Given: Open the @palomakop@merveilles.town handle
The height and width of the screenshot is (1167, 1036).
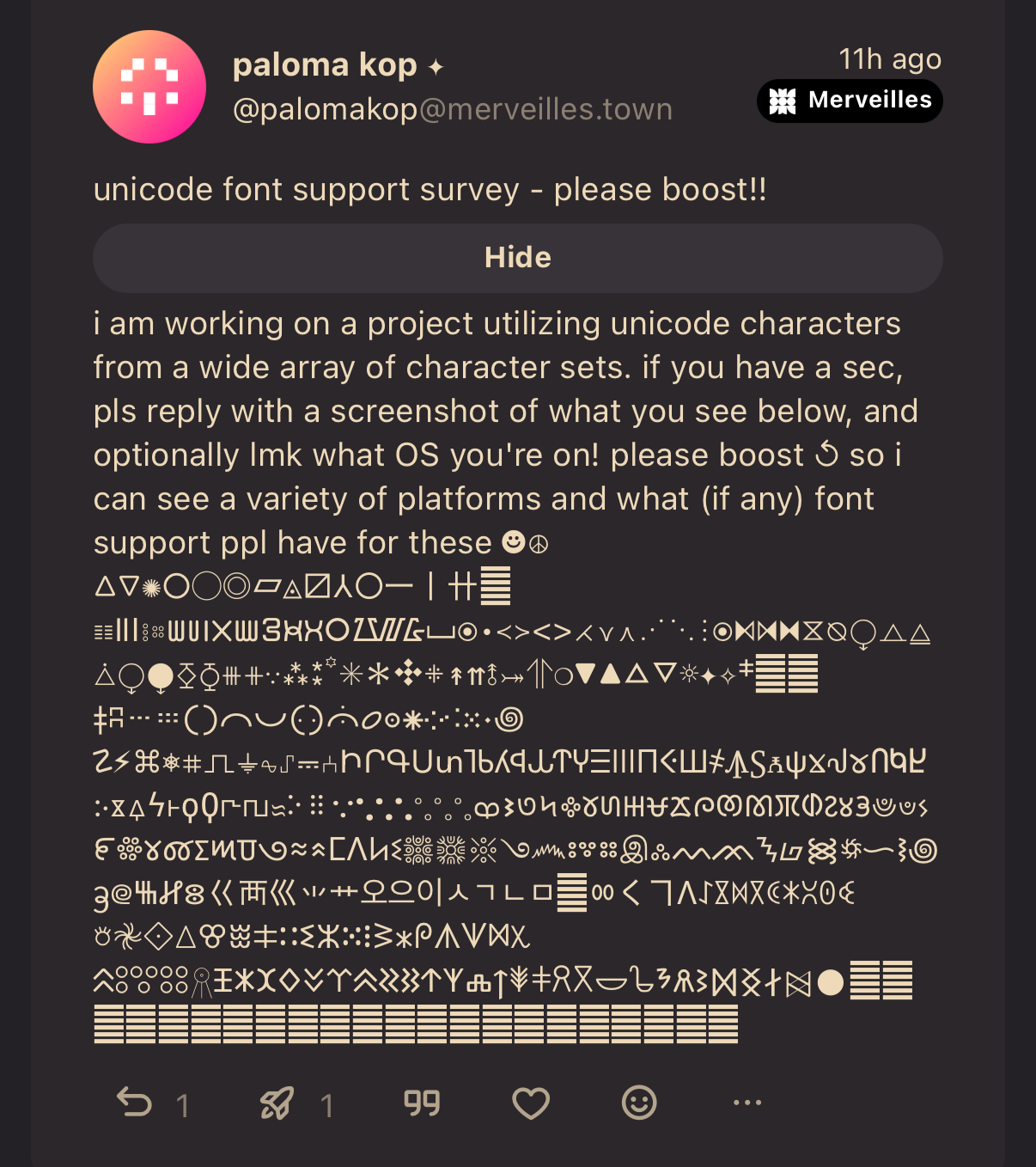Looking at the screenshot, I should click(452, 110).
